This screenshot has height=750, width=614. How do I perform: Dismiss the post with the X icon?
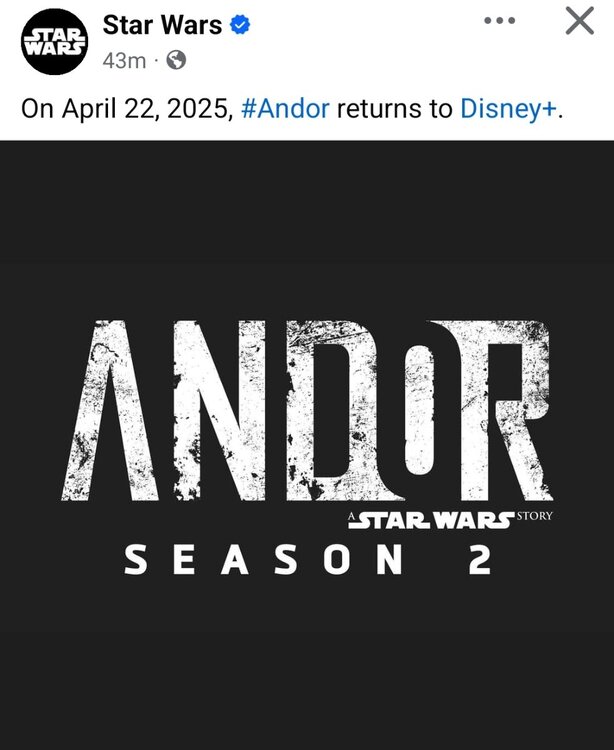click(580, 22)
